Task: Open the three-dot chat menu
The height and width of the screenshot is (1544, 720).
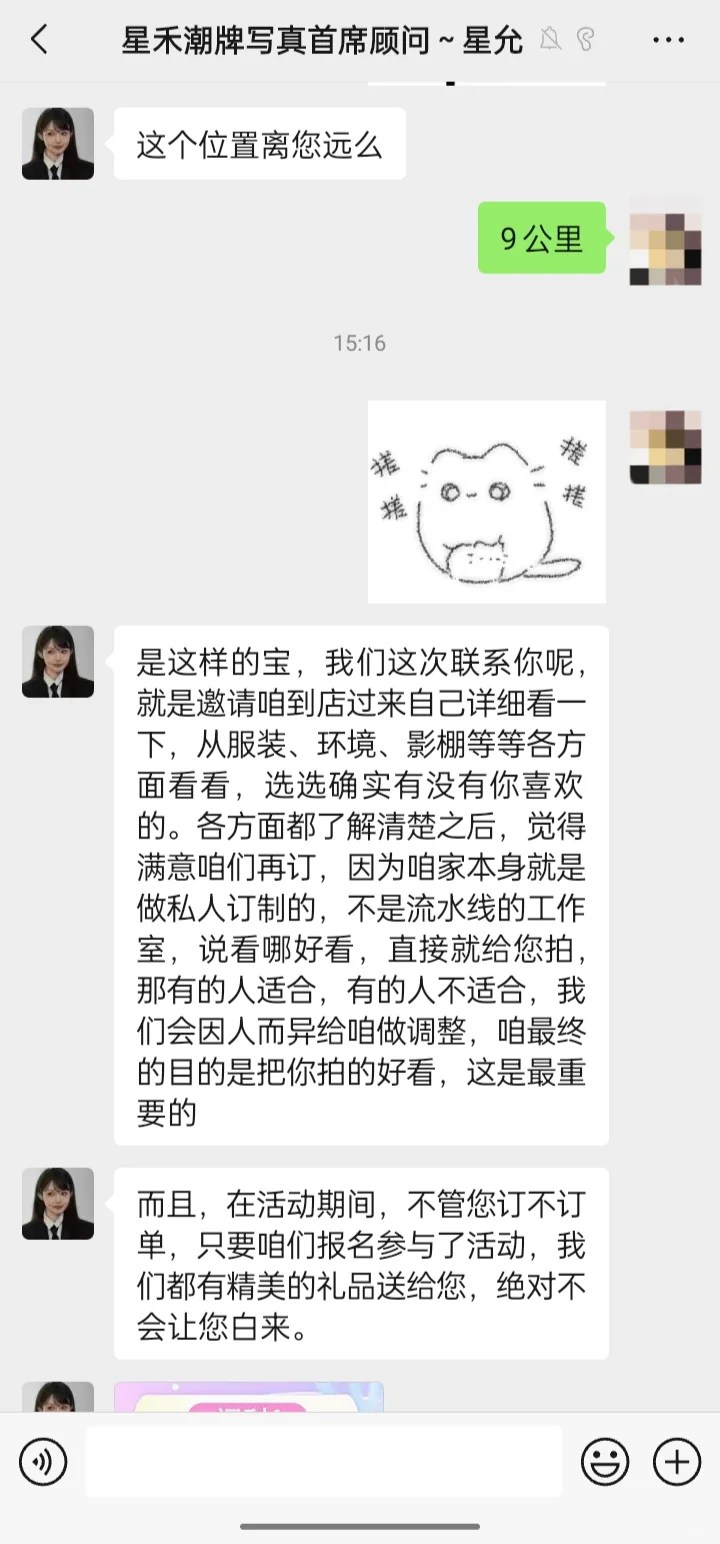Action: 668,40
